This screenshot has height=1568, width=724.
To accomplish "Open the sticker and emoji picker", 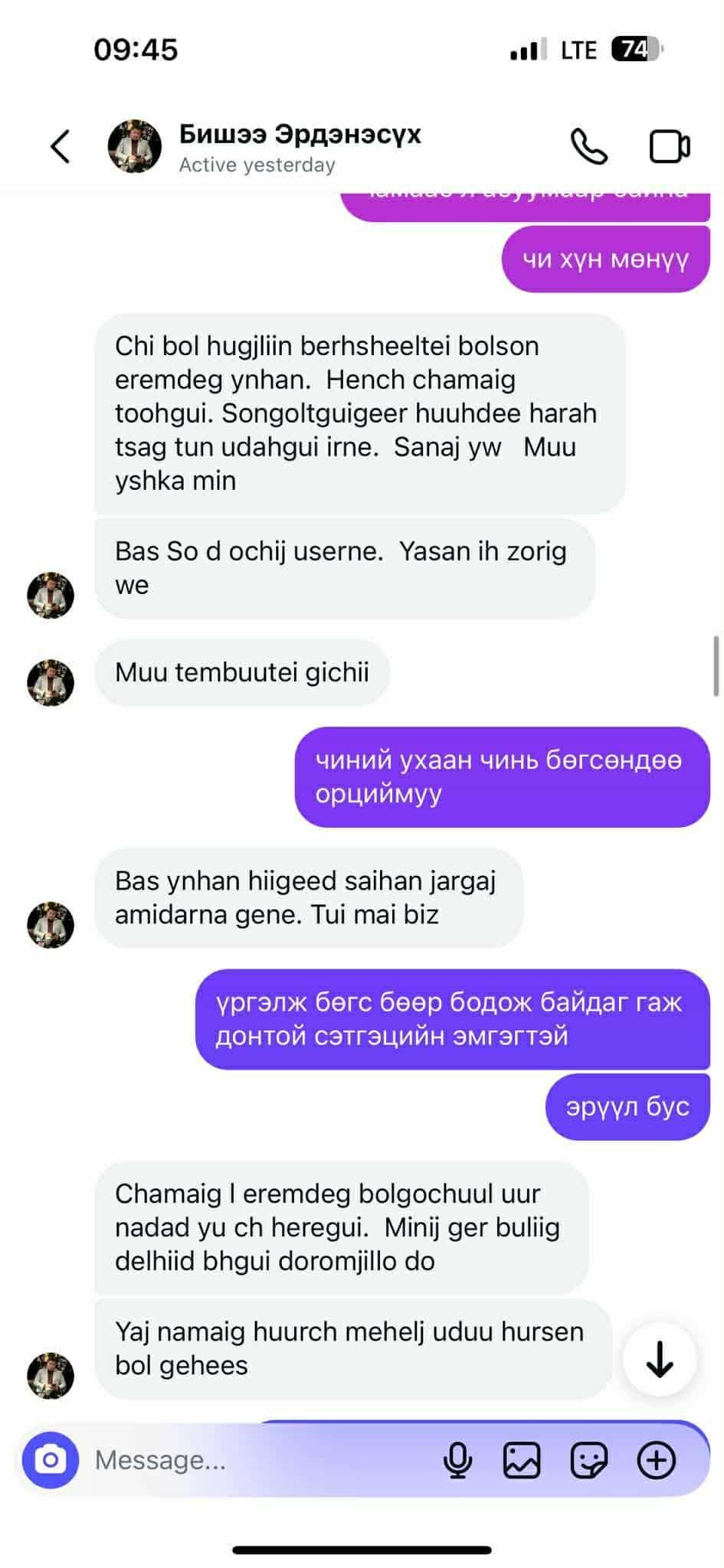I will (x=588, y=1459).
